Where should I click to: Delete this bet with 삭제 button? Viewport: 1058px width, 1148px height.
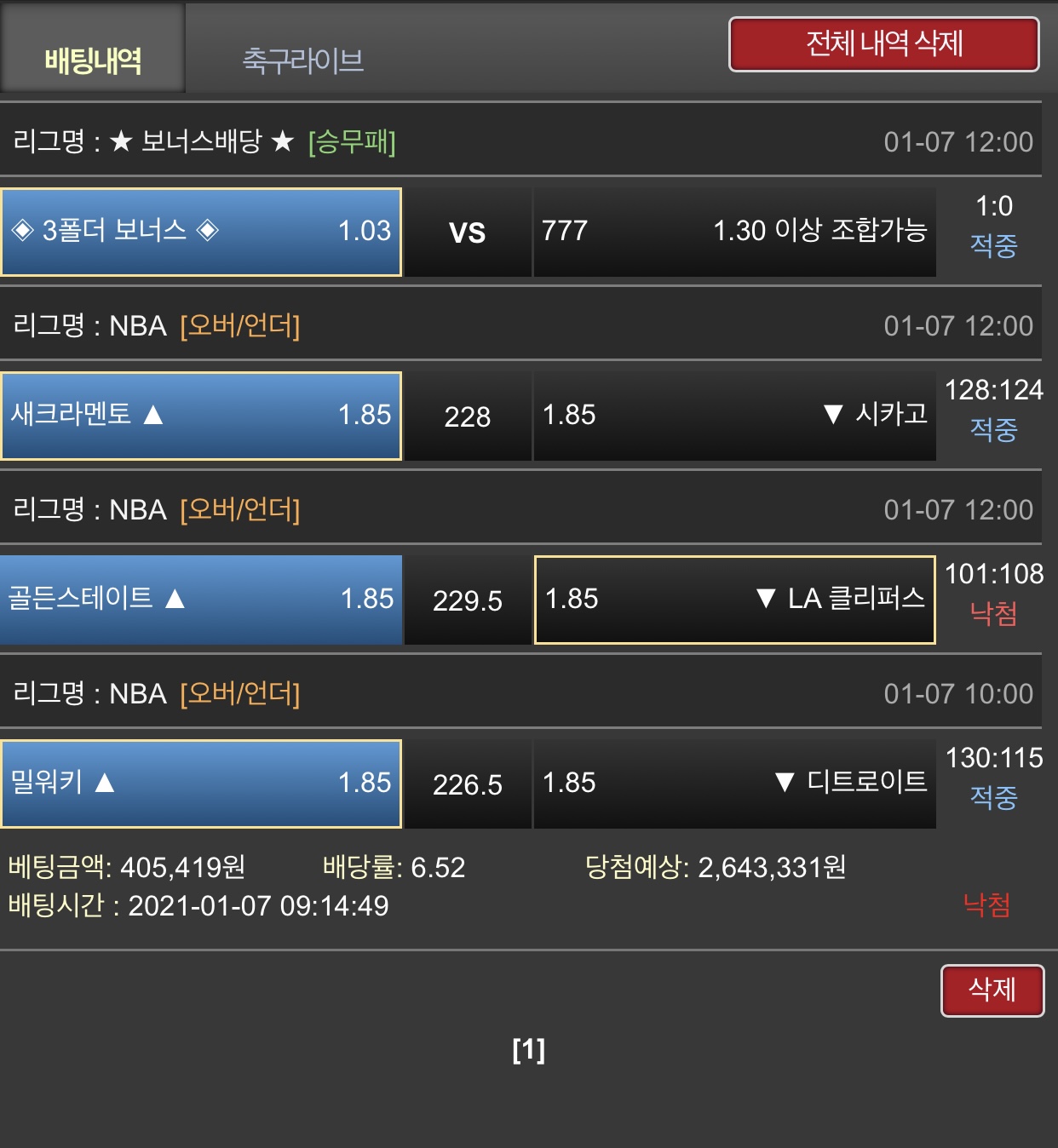point(992,990)
